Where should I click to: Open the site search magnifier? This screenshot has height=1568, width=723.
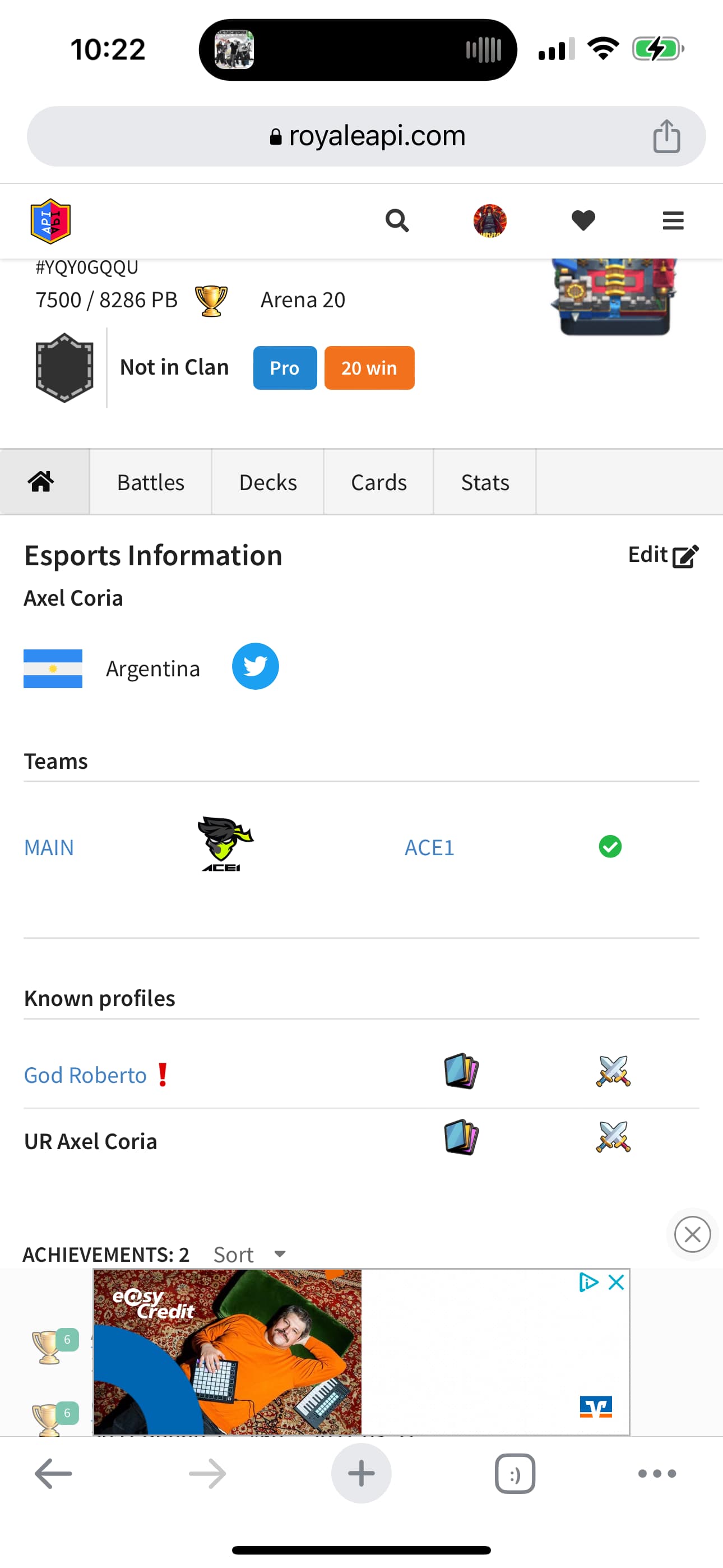[x=397, y=220]
